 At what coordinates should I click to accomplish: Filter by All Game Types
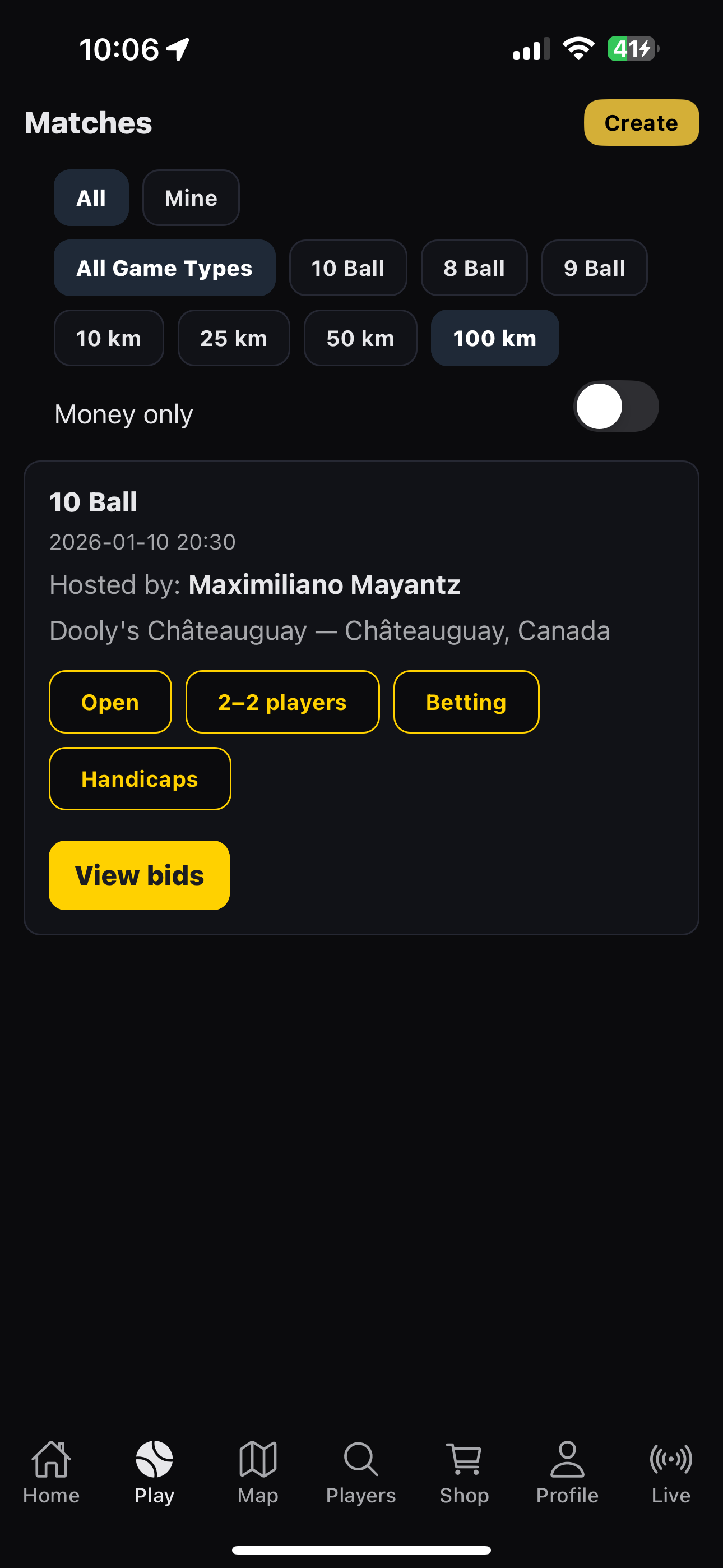(164, 268)
